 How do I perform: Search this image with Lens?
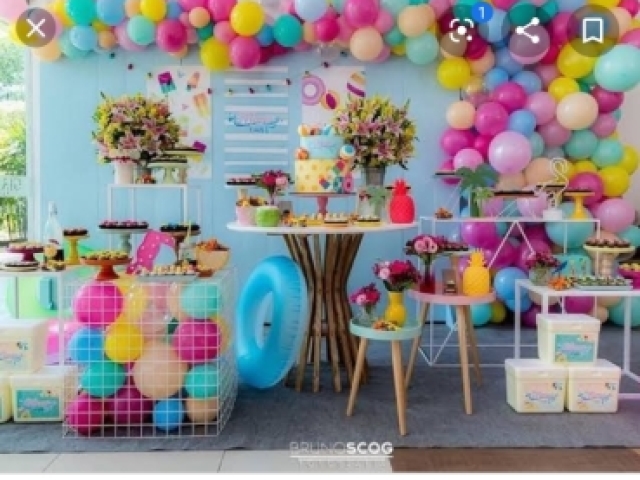click(x=461, y=30)
